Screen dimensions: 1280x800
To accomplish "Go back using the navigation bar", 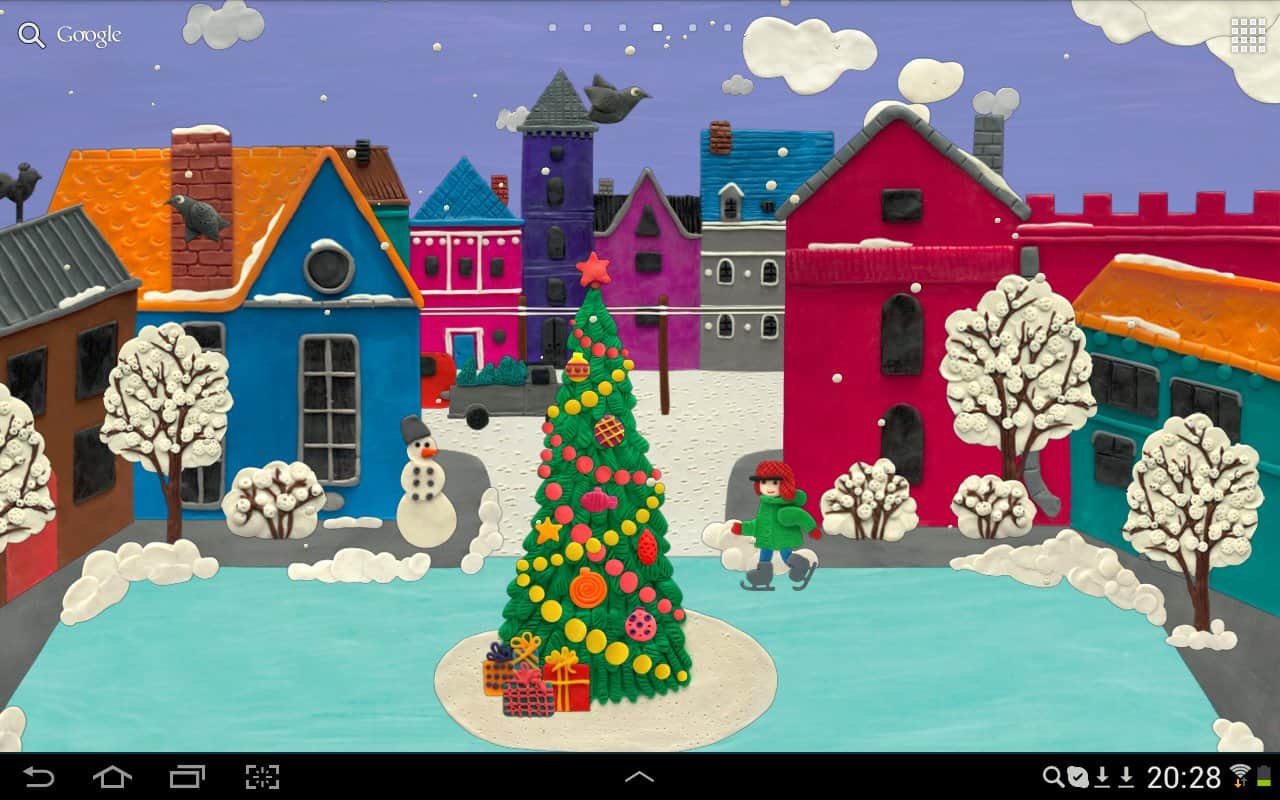I will tap(39, 777).
